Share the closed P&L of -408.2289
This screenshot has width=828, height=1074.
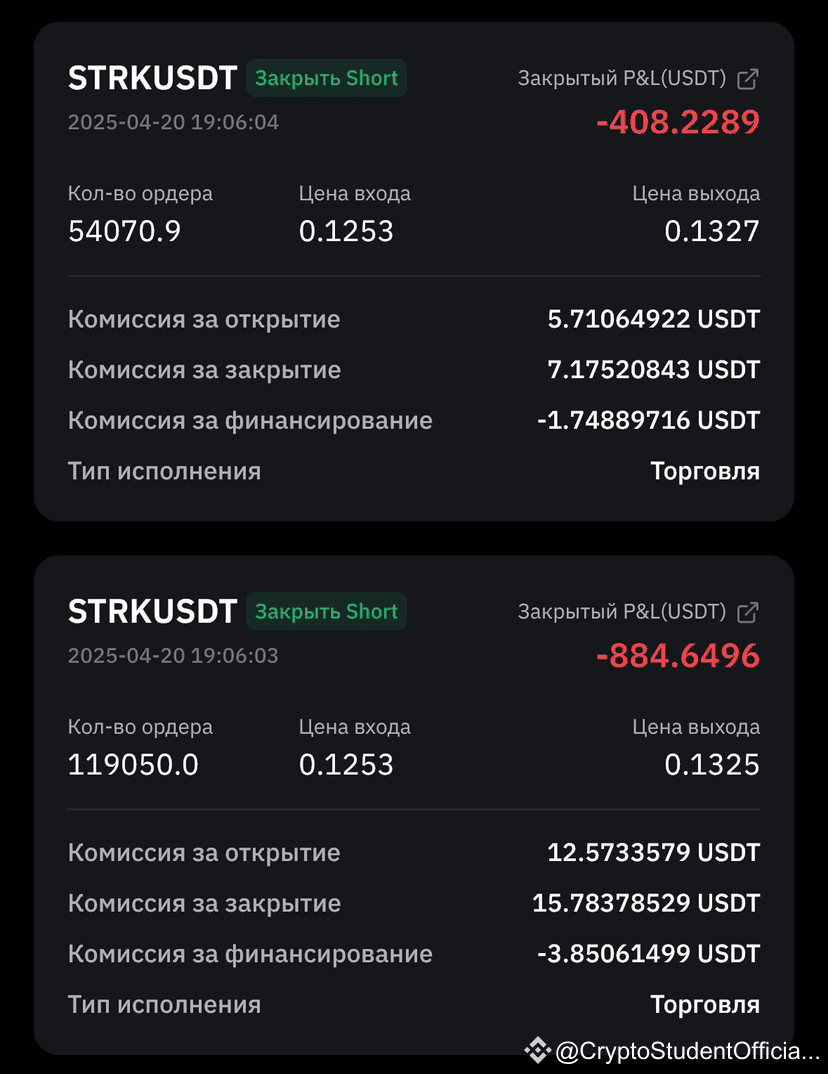747,79
